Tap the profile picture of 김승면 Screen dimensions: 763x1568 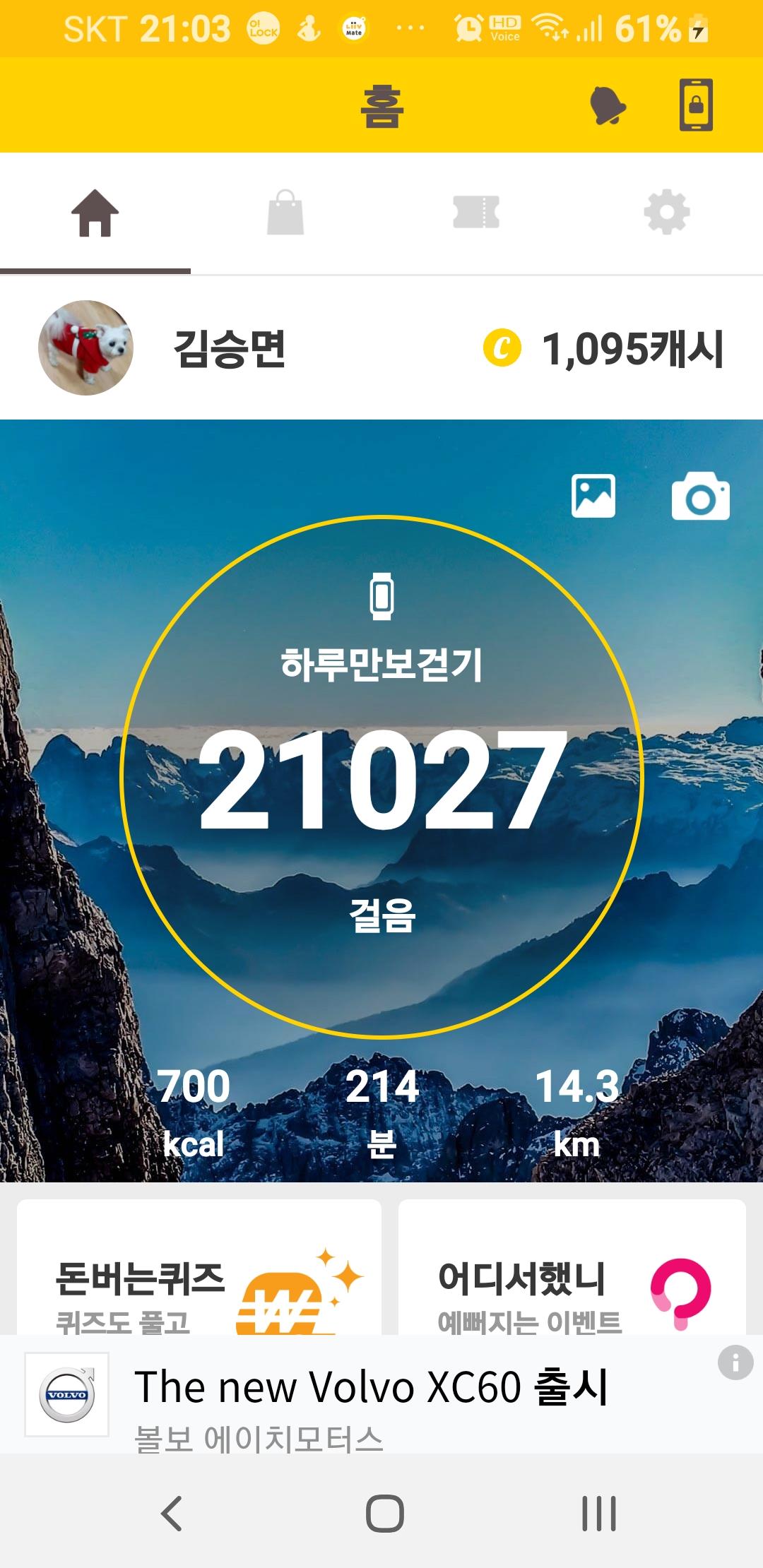pyautogui.click(x=85, y=348)
